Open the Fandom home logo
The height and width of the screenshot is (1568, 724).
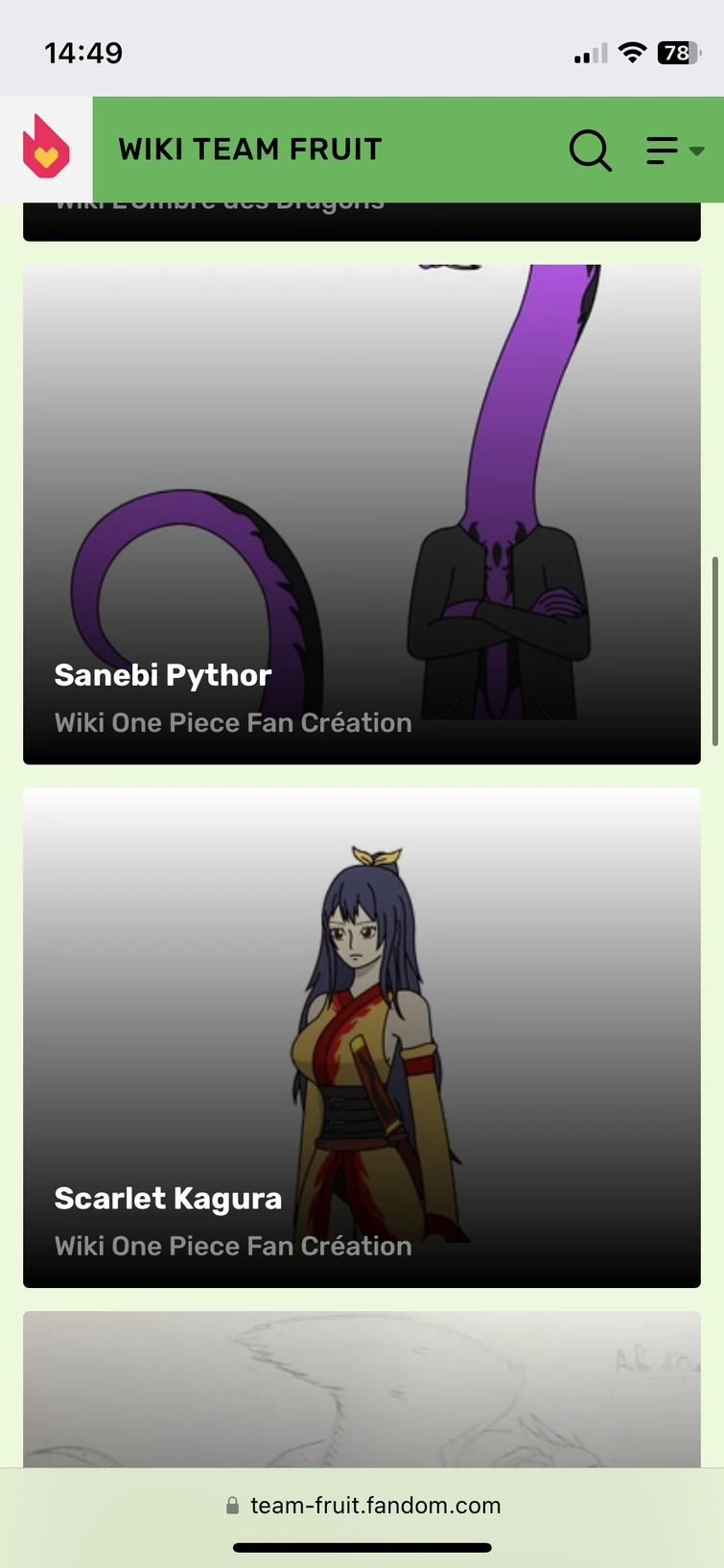tap(46, 149)
